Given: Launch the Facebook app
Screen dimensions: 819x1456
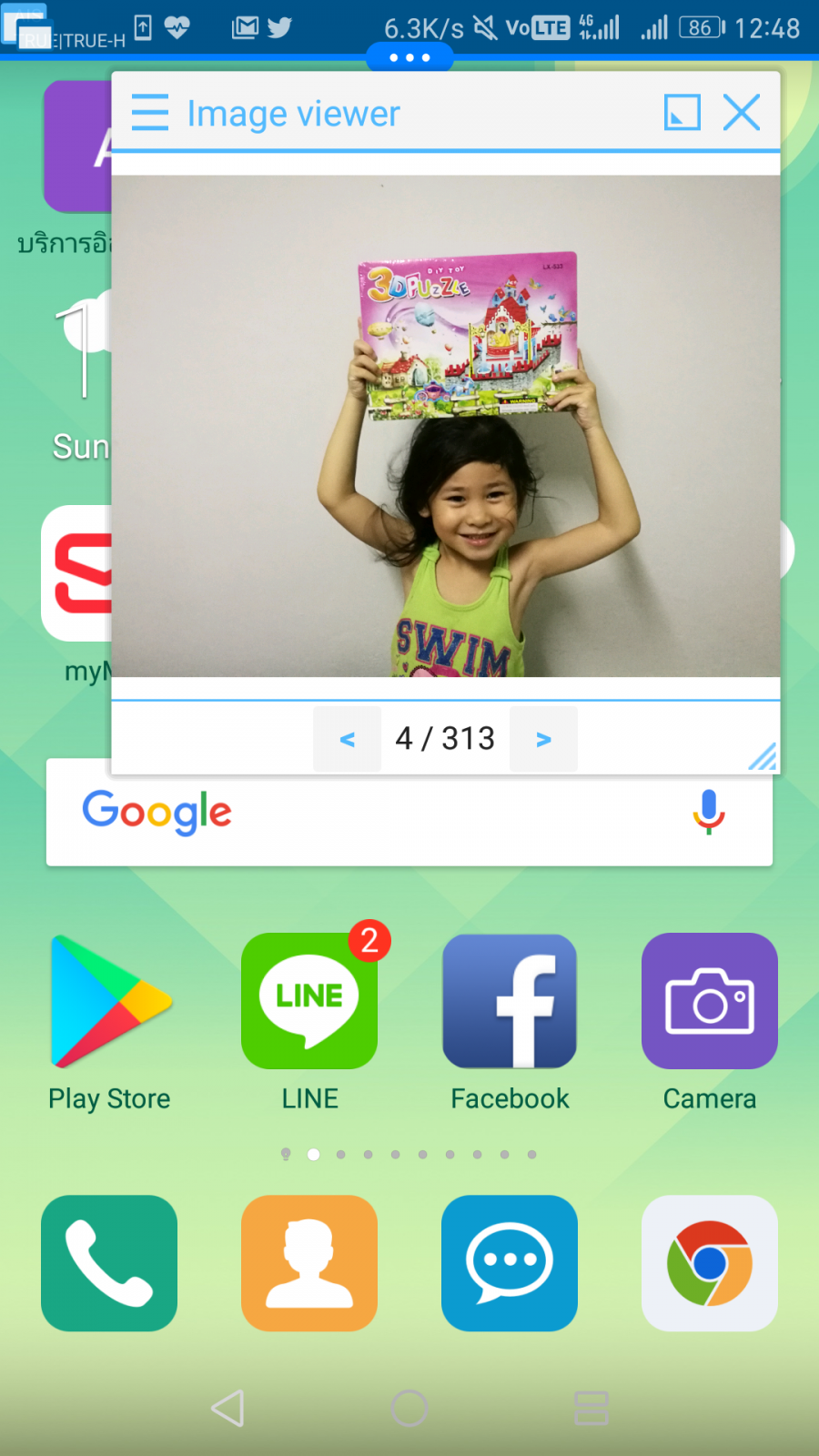Looking at the screenshot, I should pos(510,1001).
